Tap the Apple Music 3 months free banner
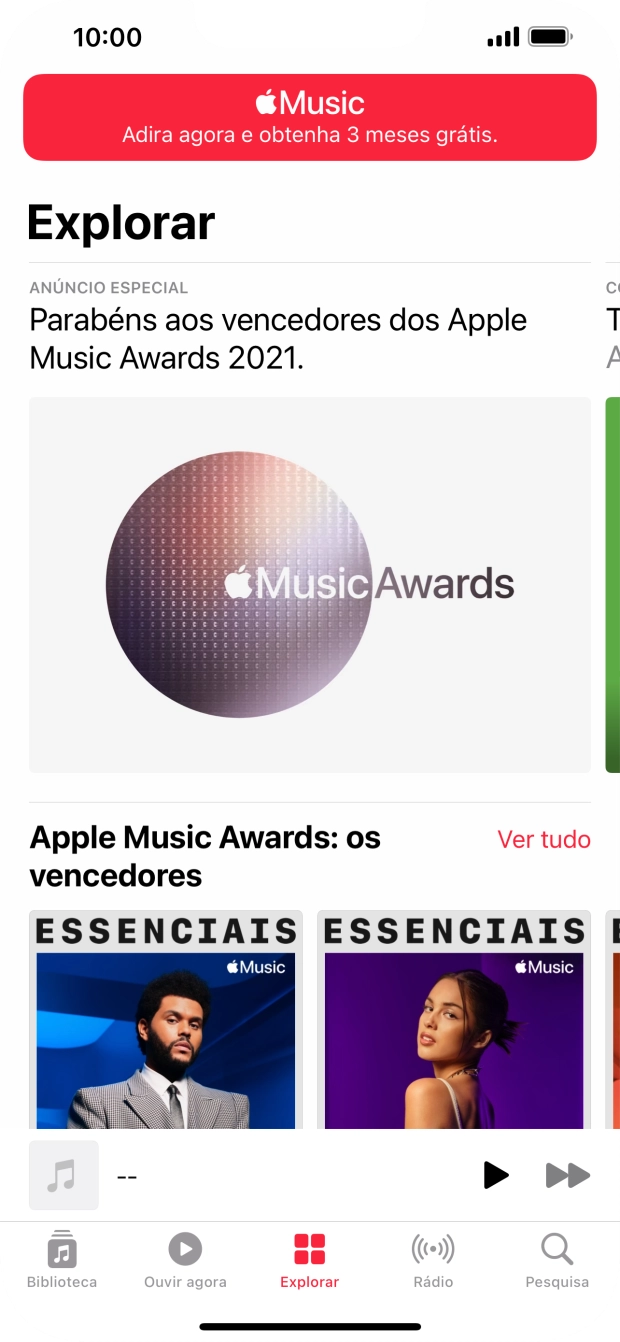Image resolution: width=620 pixels, height=1342 pixels. pos(310,117)
